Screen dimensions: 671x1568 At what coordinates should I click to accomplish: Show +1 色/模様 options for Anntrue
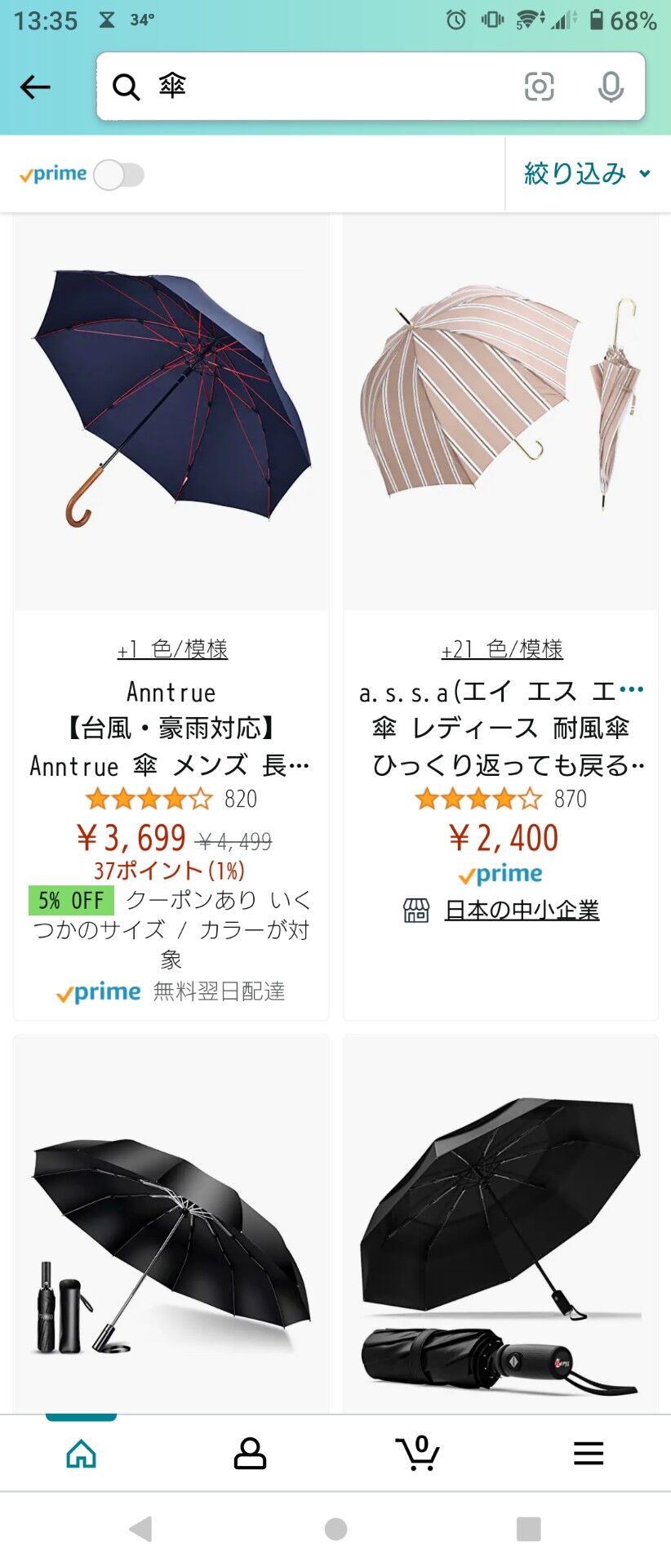pyautogui.click(x=172, y=649)
